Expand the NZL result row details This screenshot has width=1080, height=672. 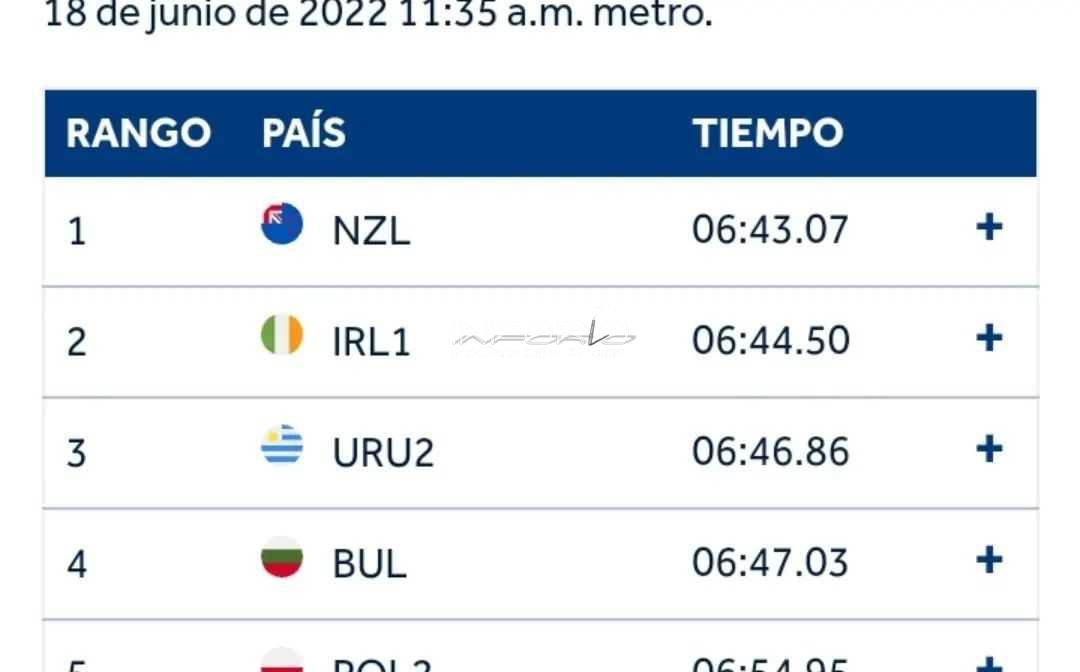pyautogui.click(x=988, y=228)
